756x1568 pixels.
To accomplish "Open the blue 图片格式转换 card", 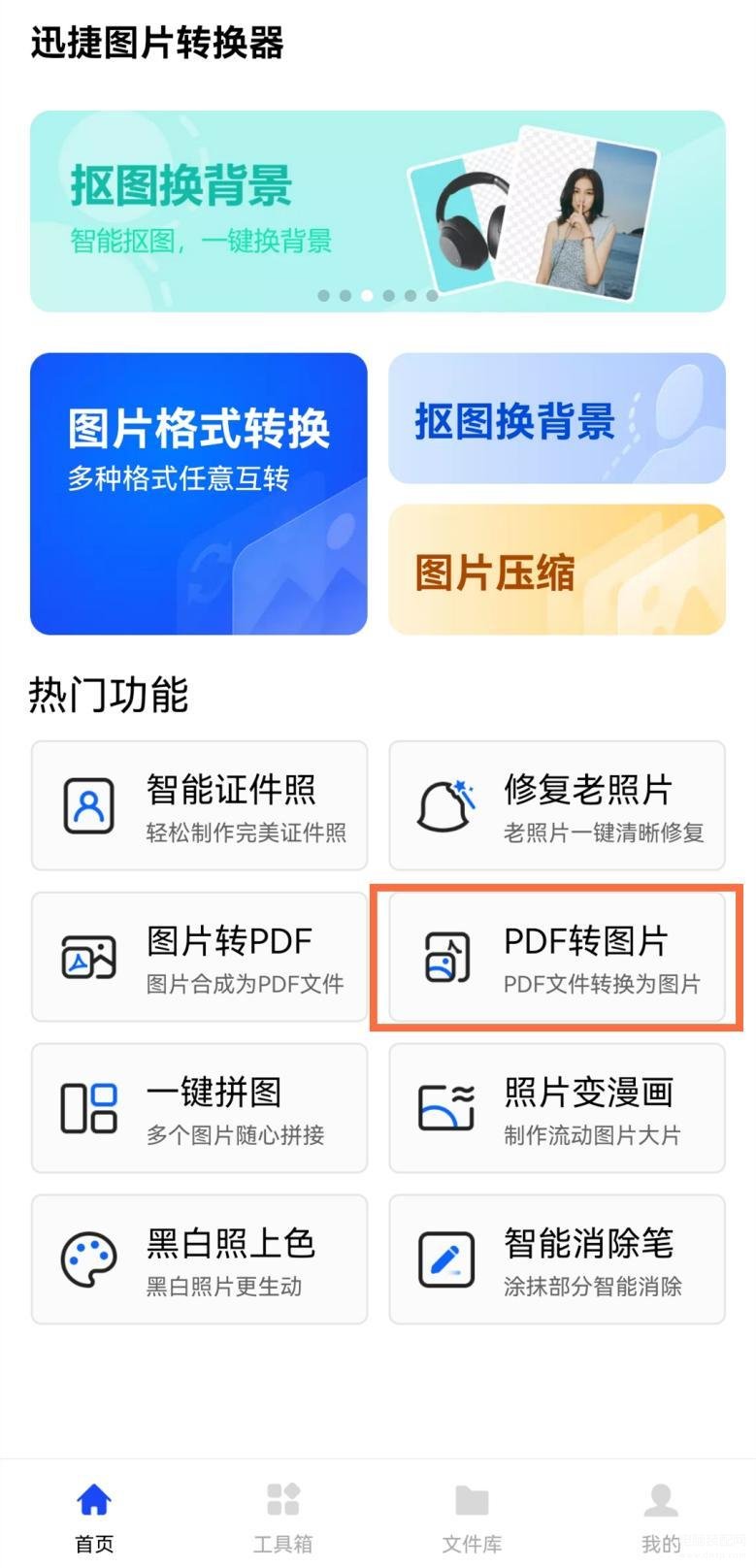I will click(199, 494).
